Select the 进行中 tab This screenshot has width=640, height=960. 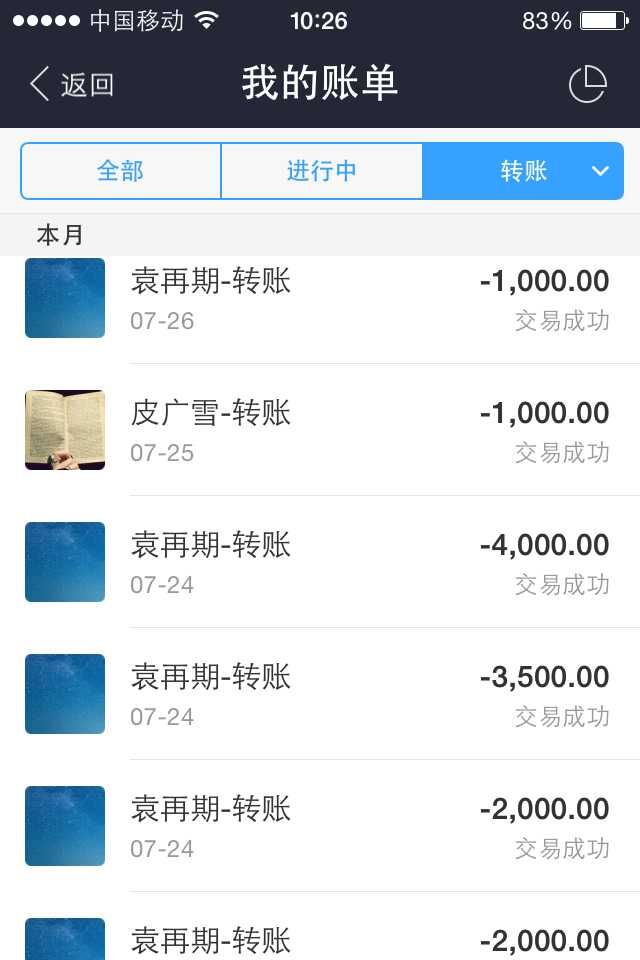pos(321,171)
